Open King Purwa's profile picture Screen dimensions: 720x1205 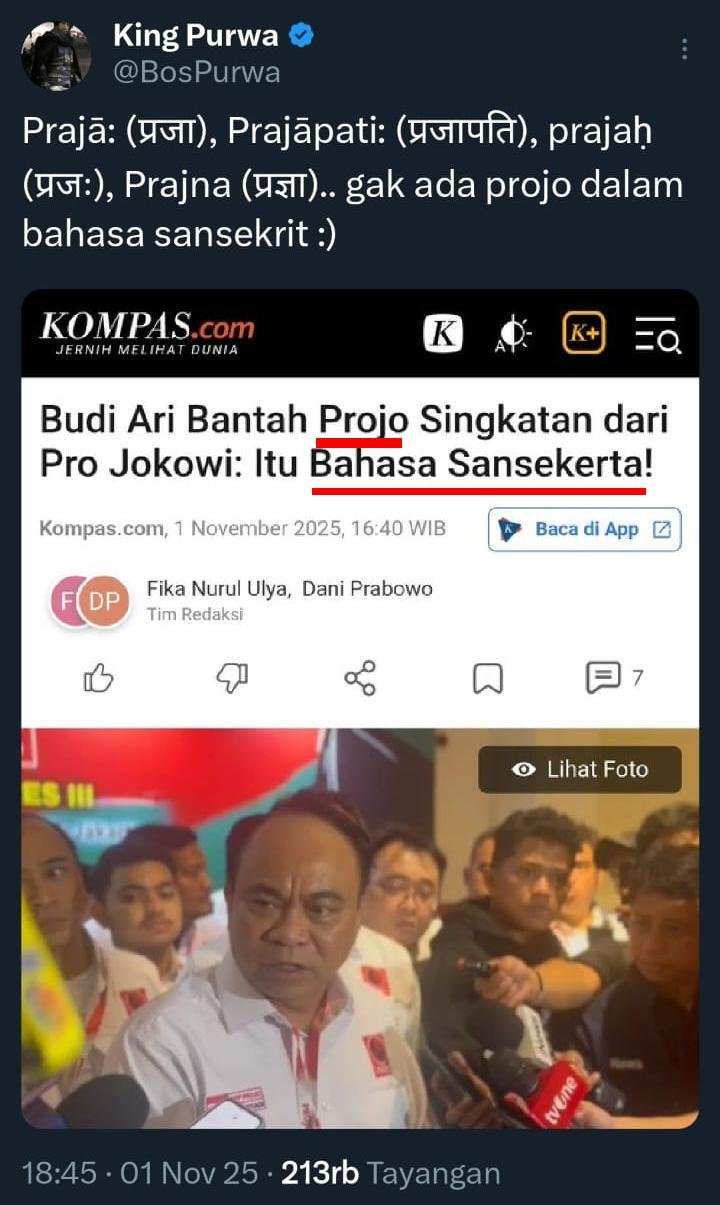coord(56,56)
